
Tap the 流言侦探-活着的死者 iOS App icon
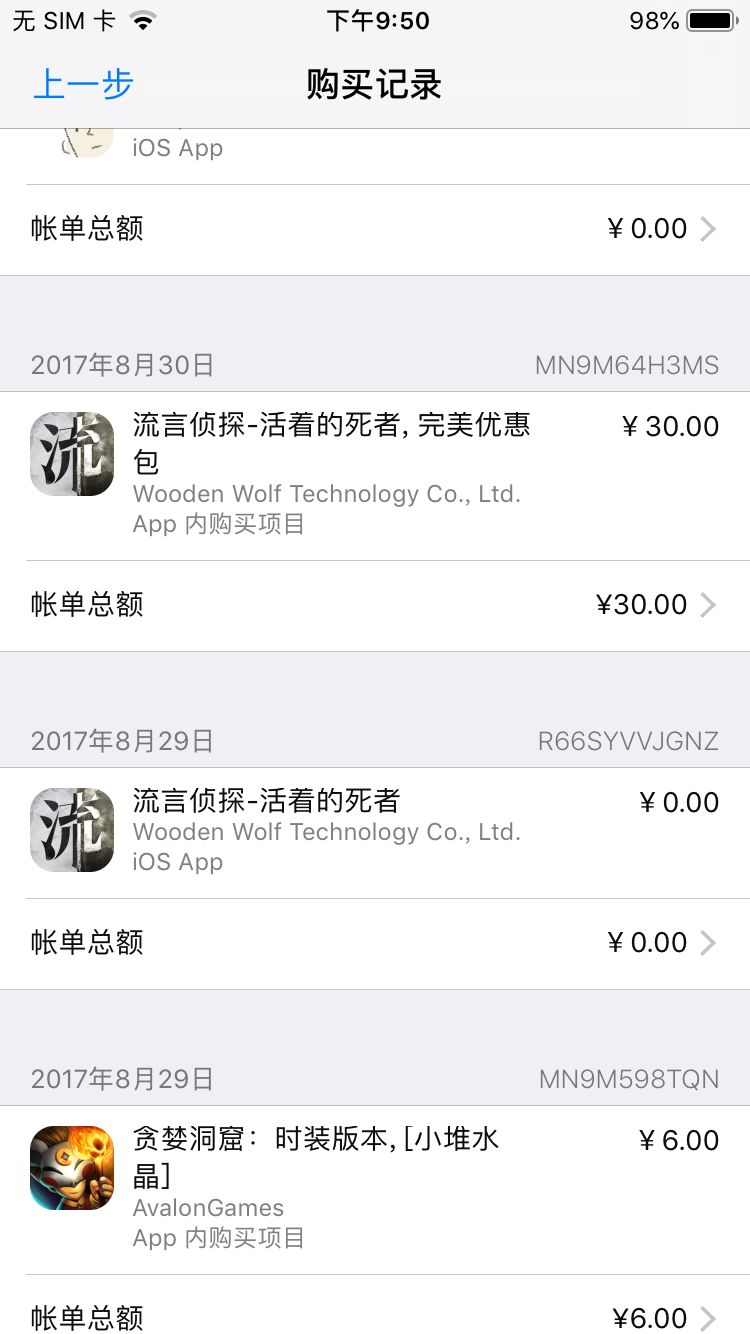pyautogui.click(x=71, y=830)
